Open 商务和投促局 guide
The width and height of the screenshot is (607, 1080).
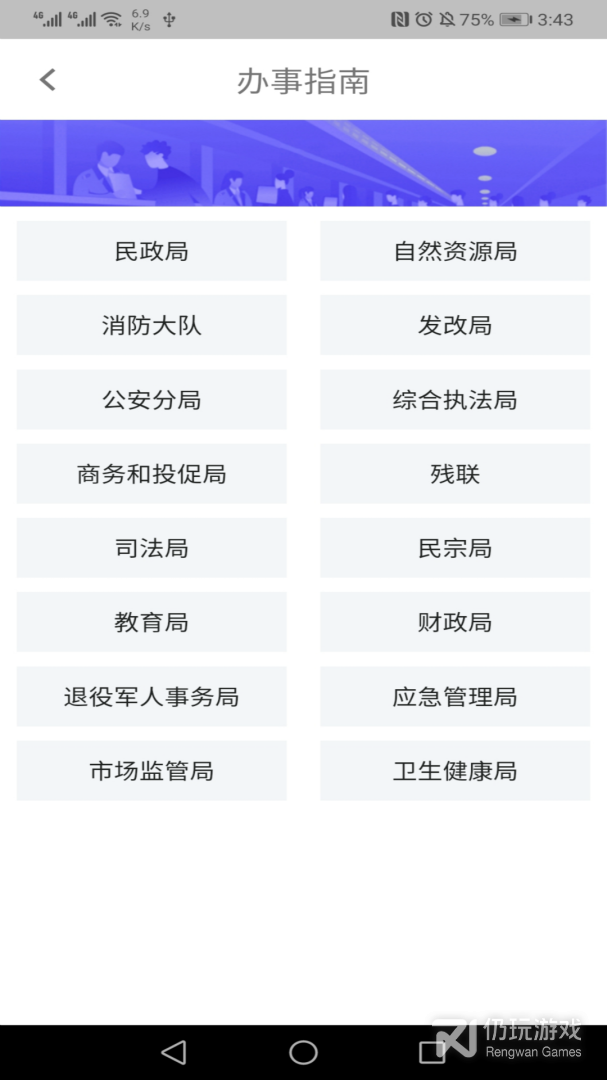[152, 474]
